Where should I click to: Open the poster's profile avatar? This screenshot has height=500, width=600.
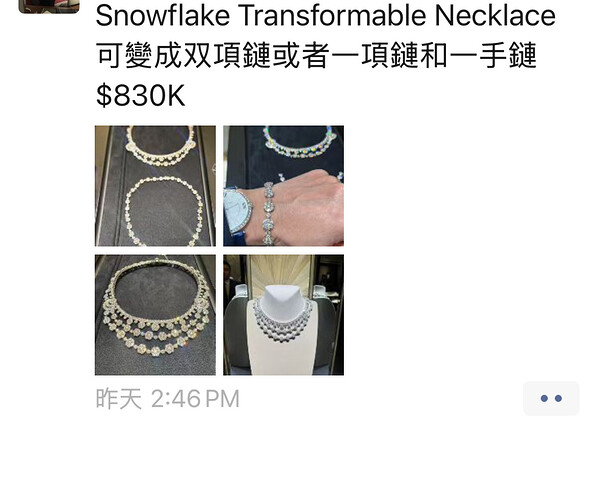49,6
